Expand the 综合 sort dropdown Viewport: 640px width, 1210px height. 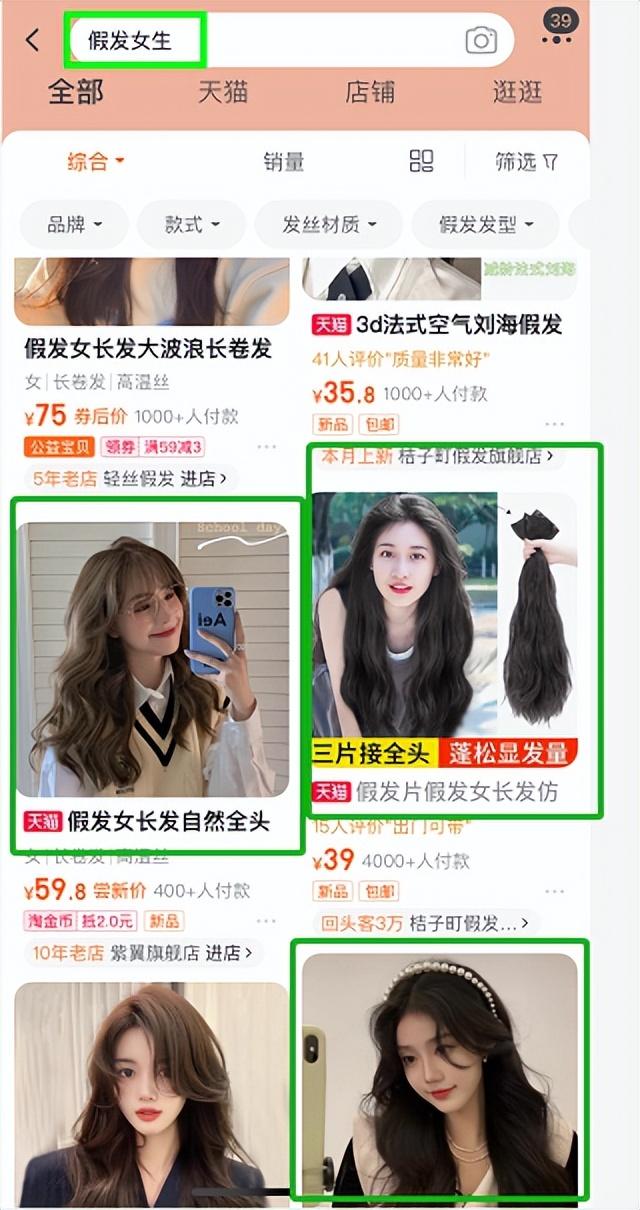click(95, 162)
